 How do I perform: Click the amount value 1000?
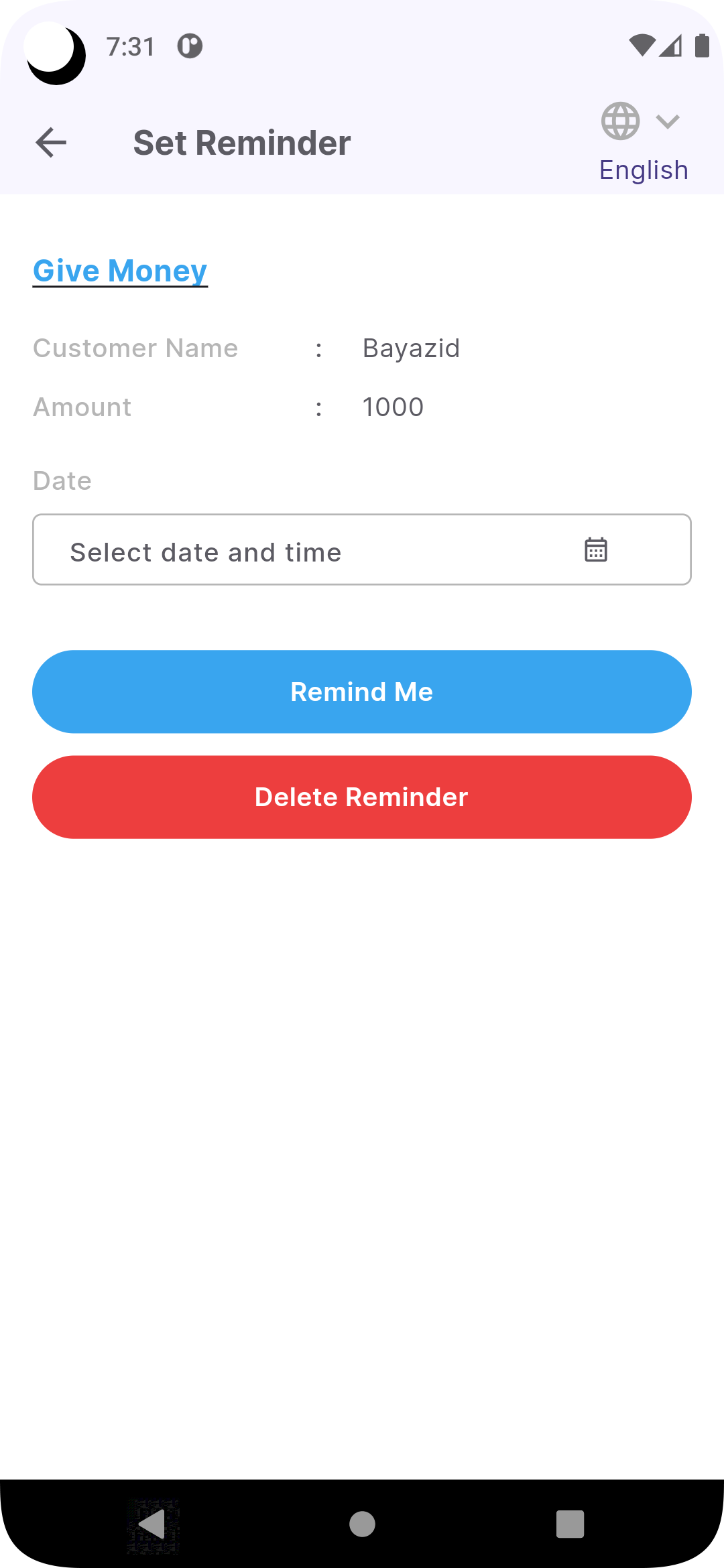pyautogui.click(x=393, y=407)
